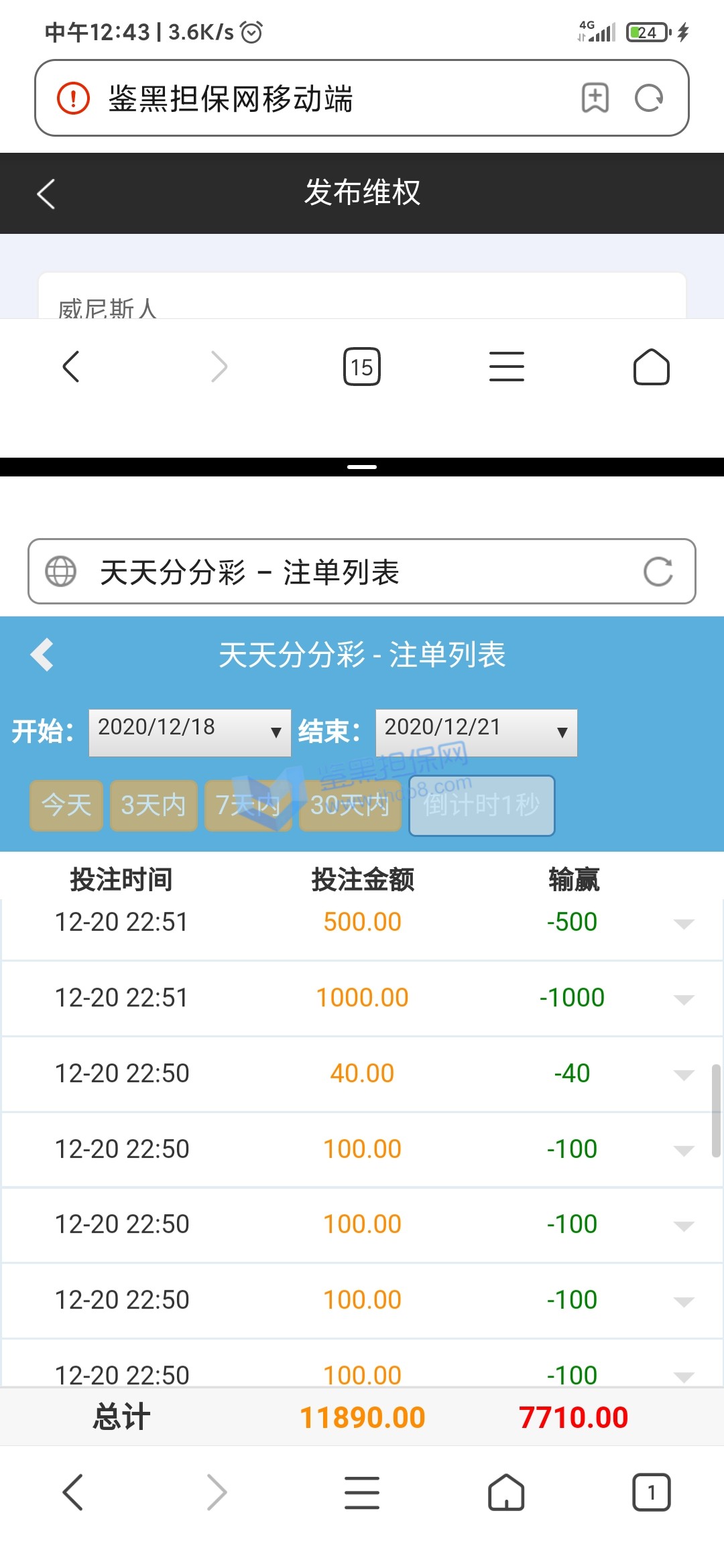Tap the 鉴黑担保网移动端 address bar
724x1568 pixels.
[x=322, y=99]
